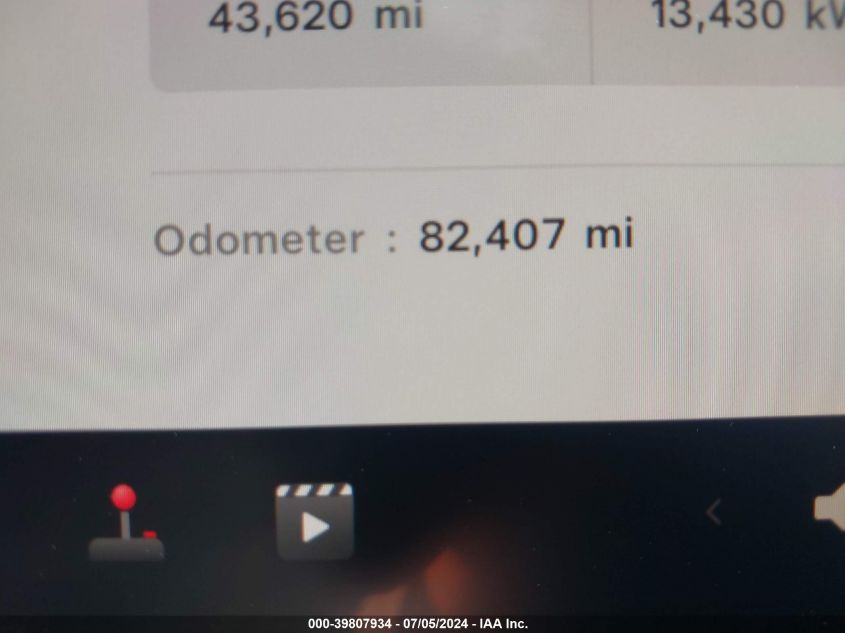
Task: Open the Theater video app
Action: click(x=314, y=522)
